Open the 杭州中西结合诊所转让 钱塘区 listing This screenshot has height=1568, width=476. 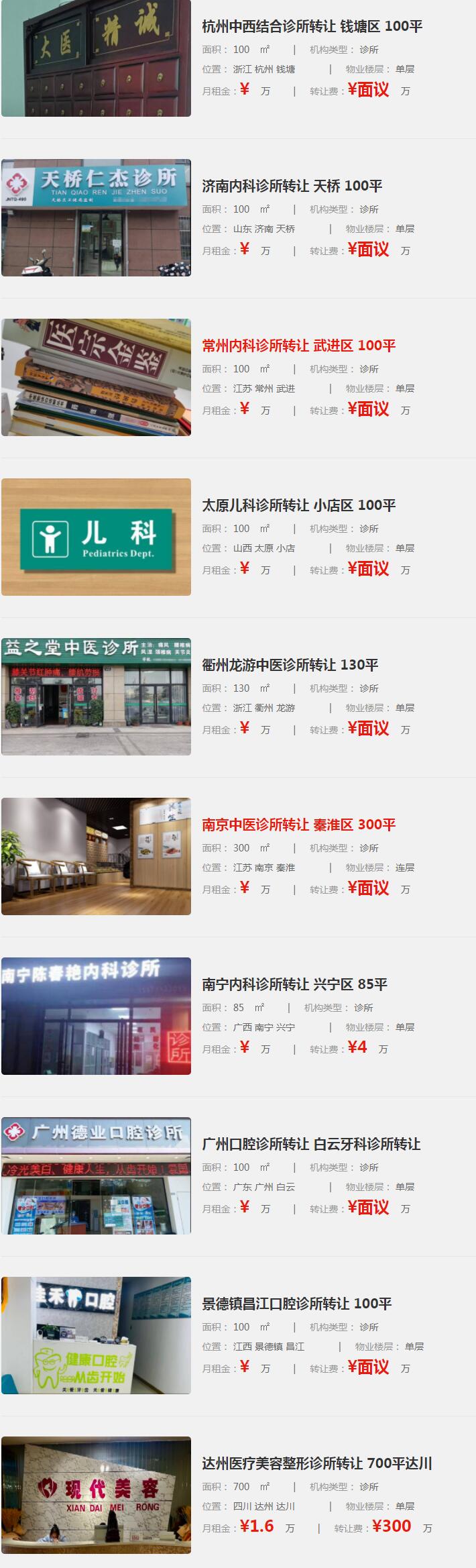(x=312, y=27)
